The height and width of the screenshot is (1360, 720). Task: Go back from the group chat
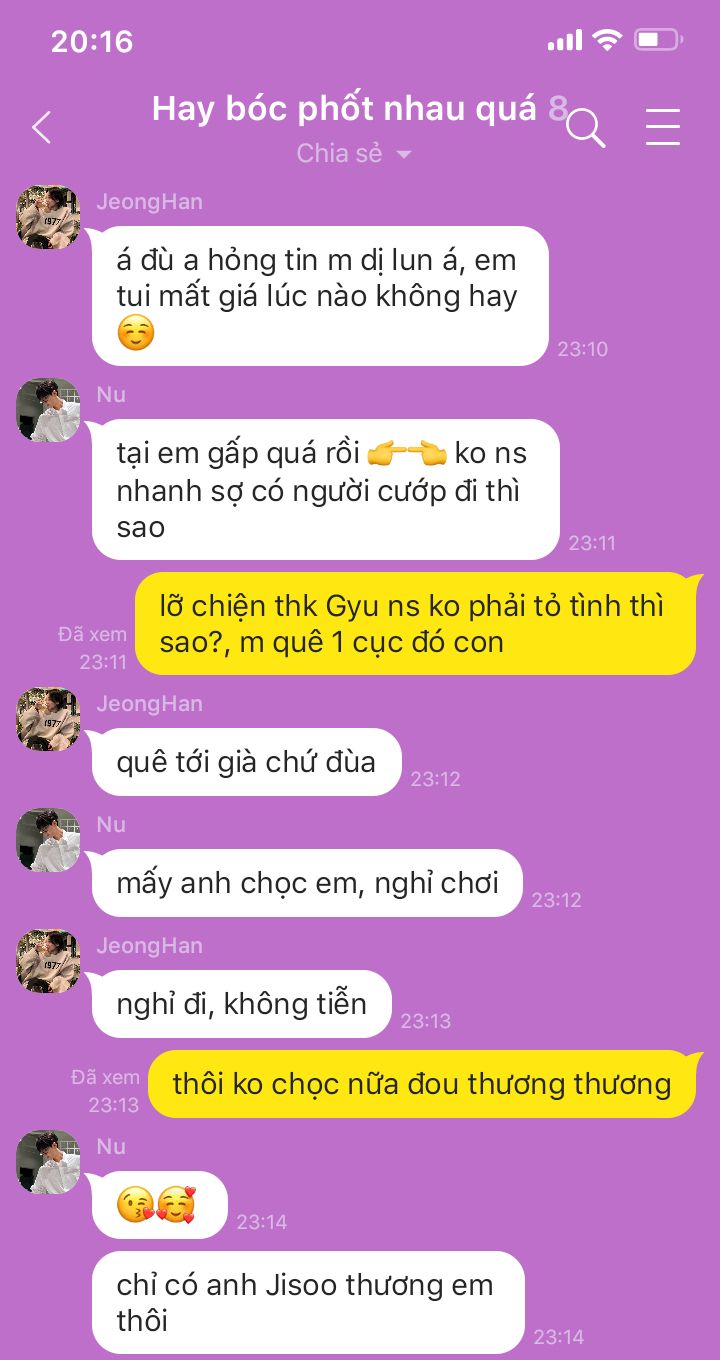41,127
